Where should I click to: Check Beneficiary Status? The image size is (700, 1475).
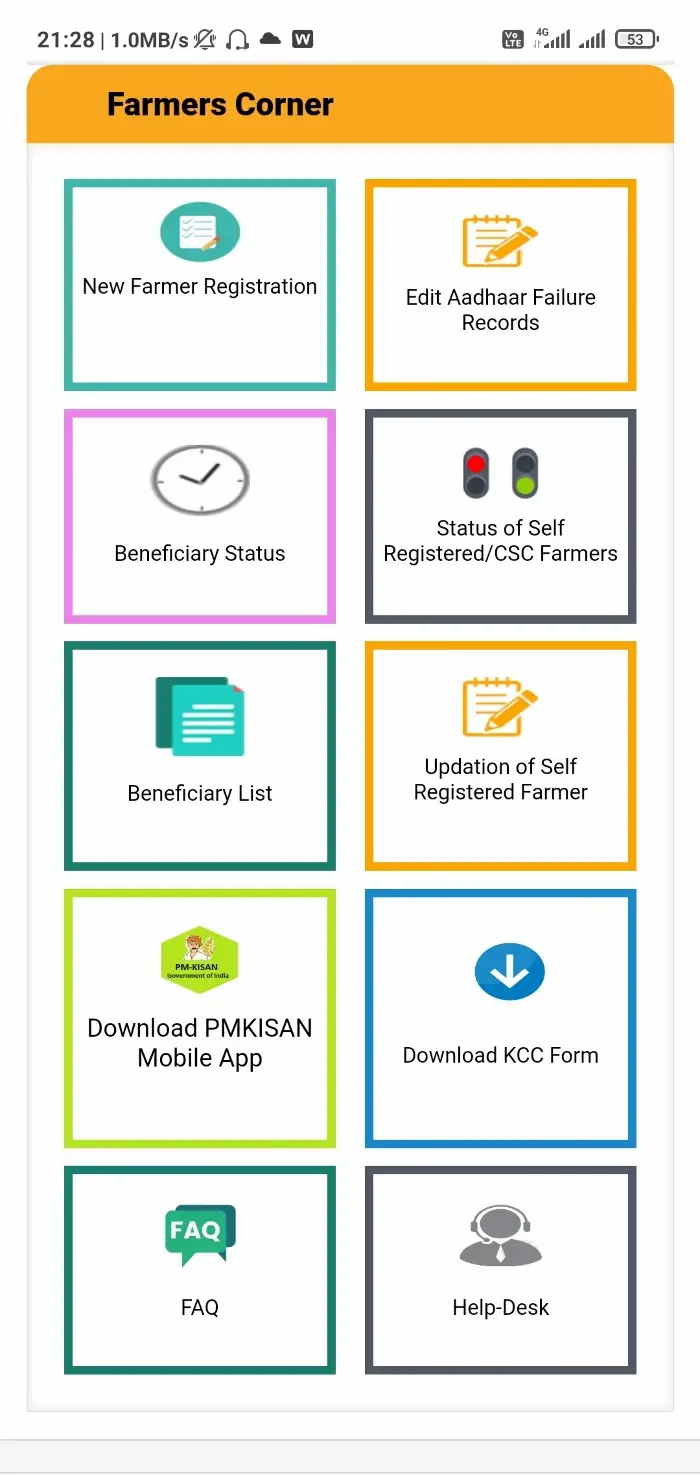[200, 516]
